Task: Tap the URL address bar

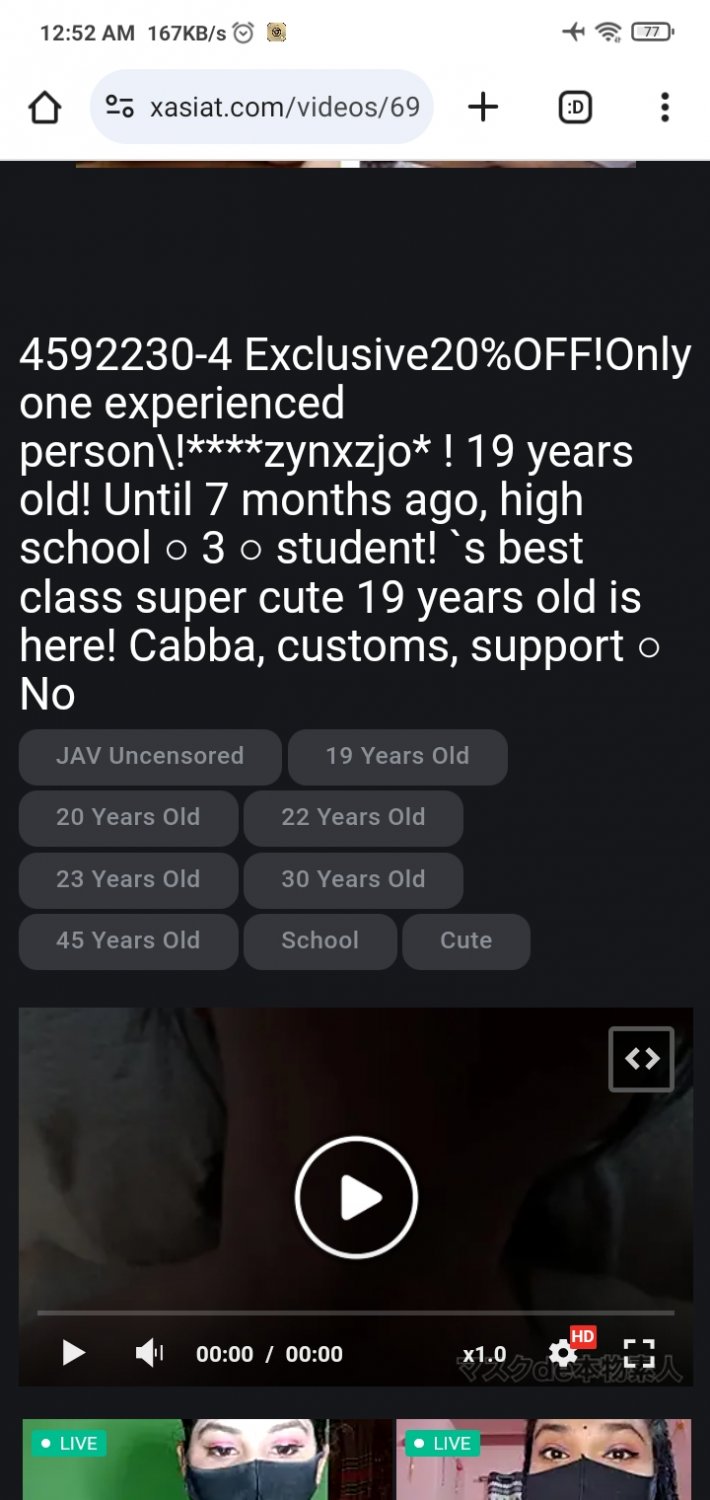Action: (x=262, y=108)
